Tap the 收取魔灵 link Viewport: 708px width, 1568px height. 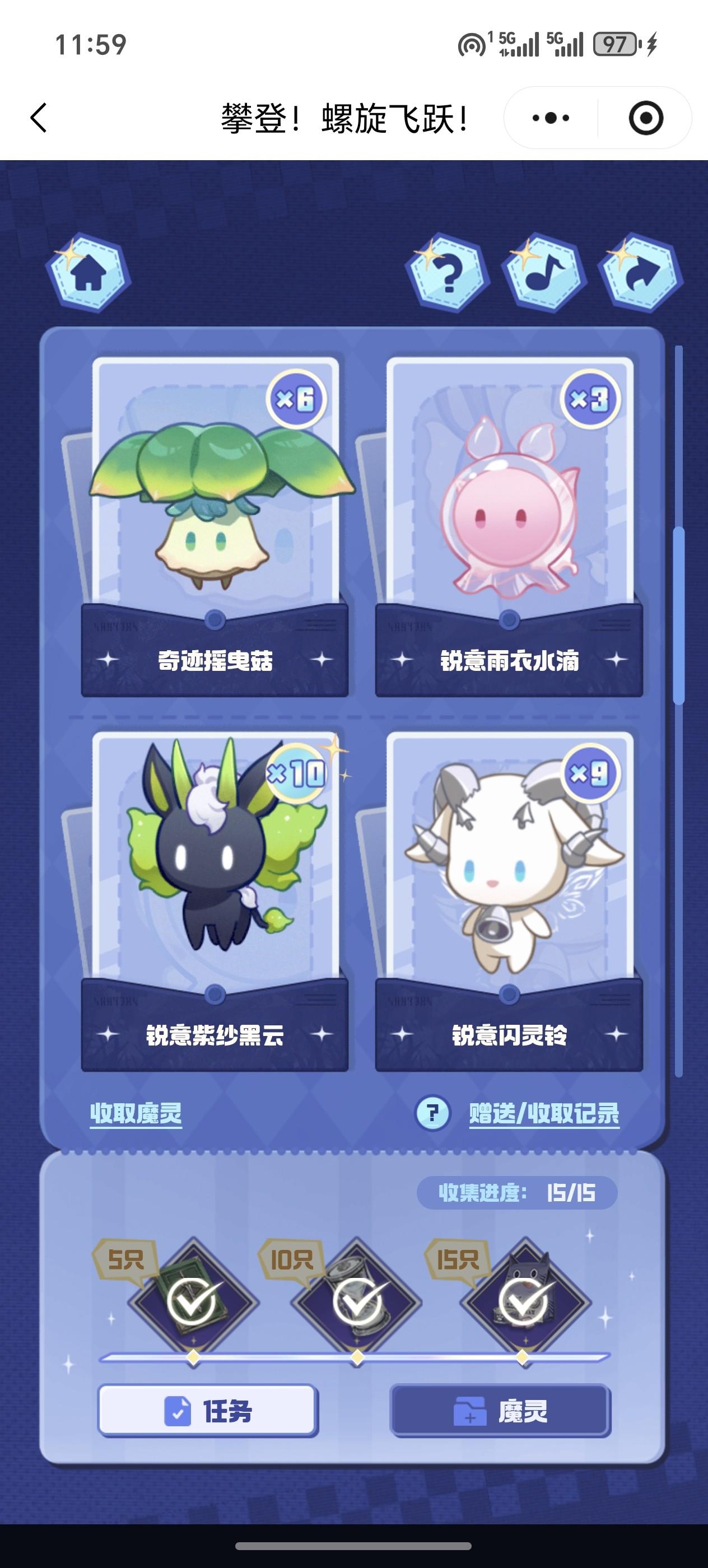pos(136,1113)
